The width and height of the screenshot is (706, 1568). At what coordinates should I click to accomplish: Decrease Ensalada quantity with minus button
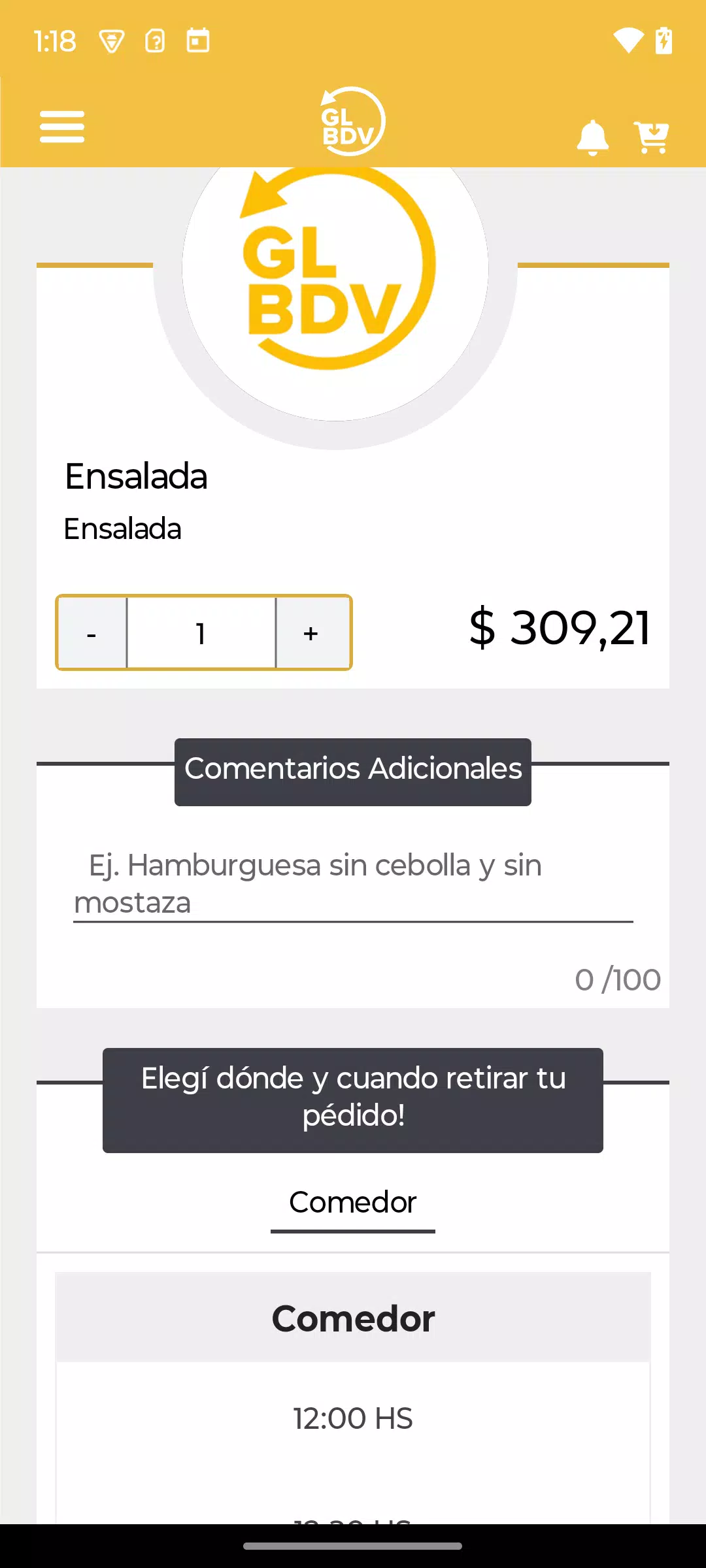click(92, 632)
